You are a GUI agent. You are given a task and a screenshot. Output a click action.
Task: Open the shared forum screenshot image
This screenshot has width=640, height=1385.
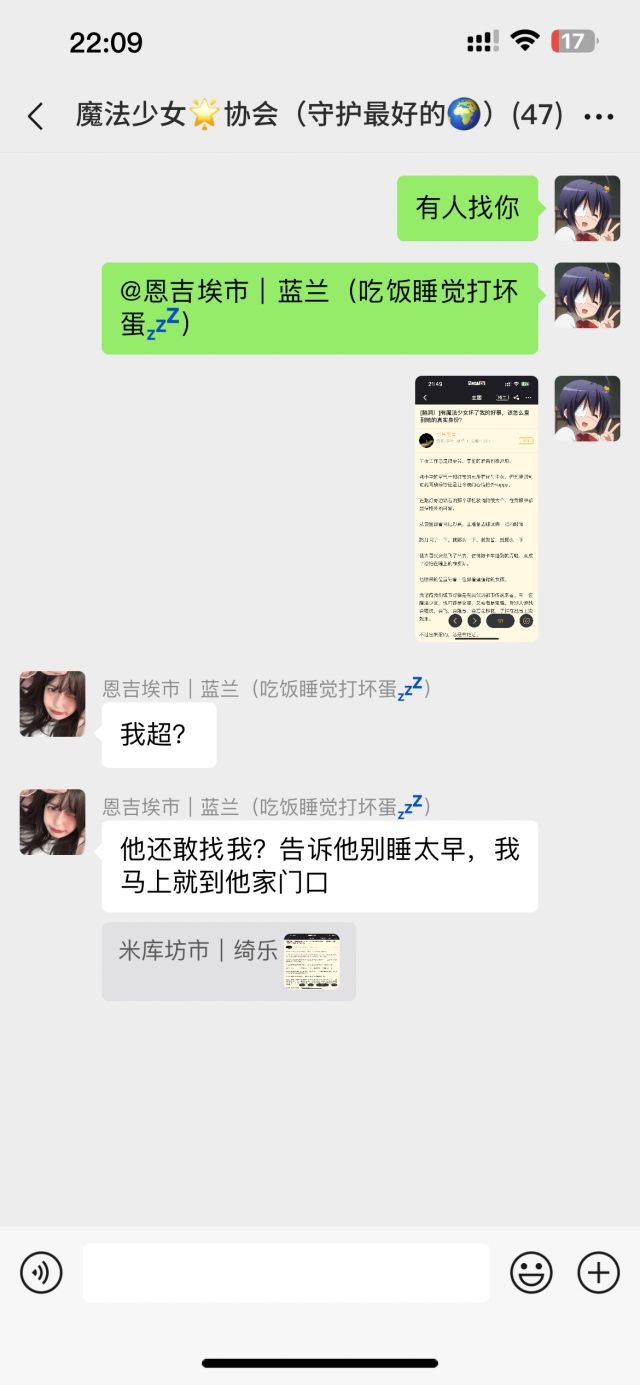pyautogui.click(x=476, y=508)
